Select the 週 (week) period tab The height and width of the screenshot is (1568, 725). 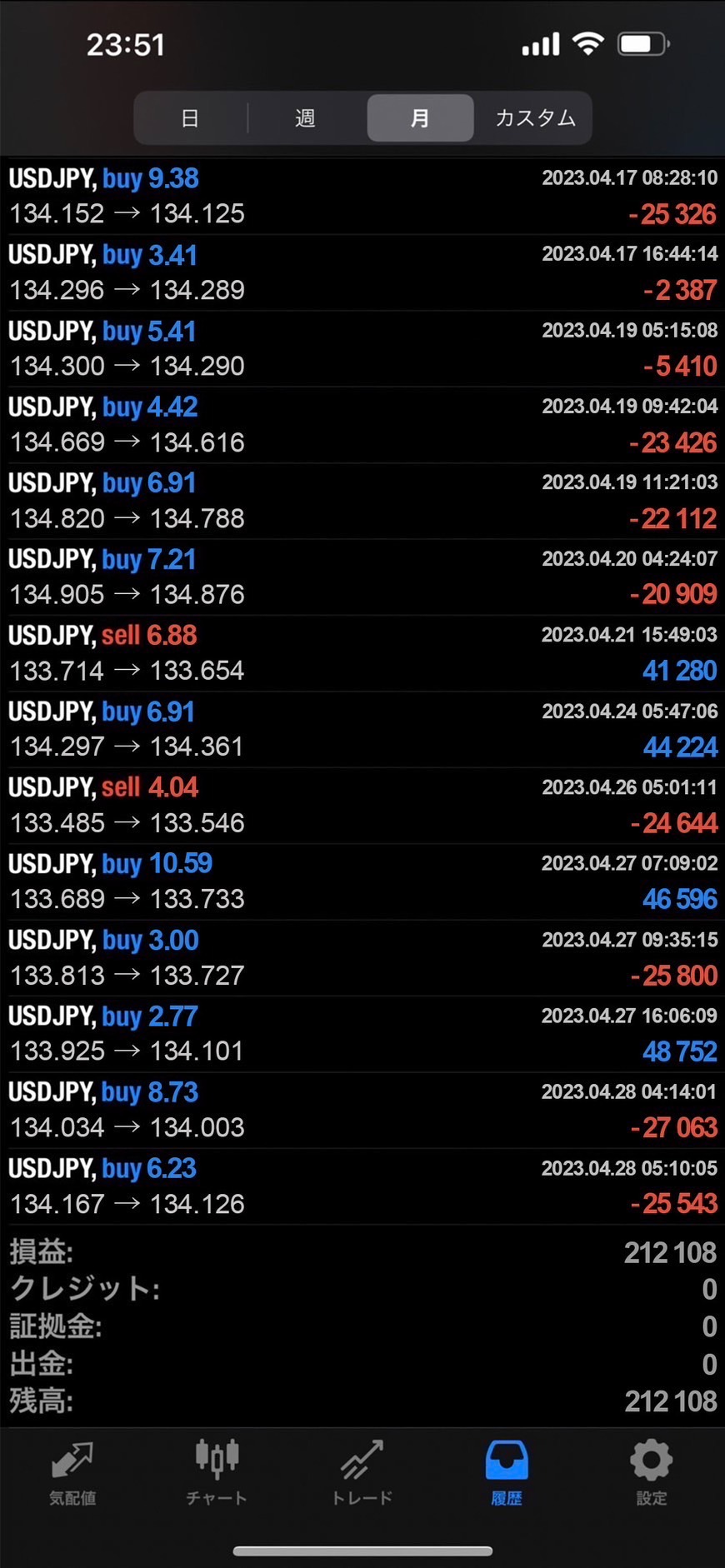pyautogui.click(x=306, y=118)
